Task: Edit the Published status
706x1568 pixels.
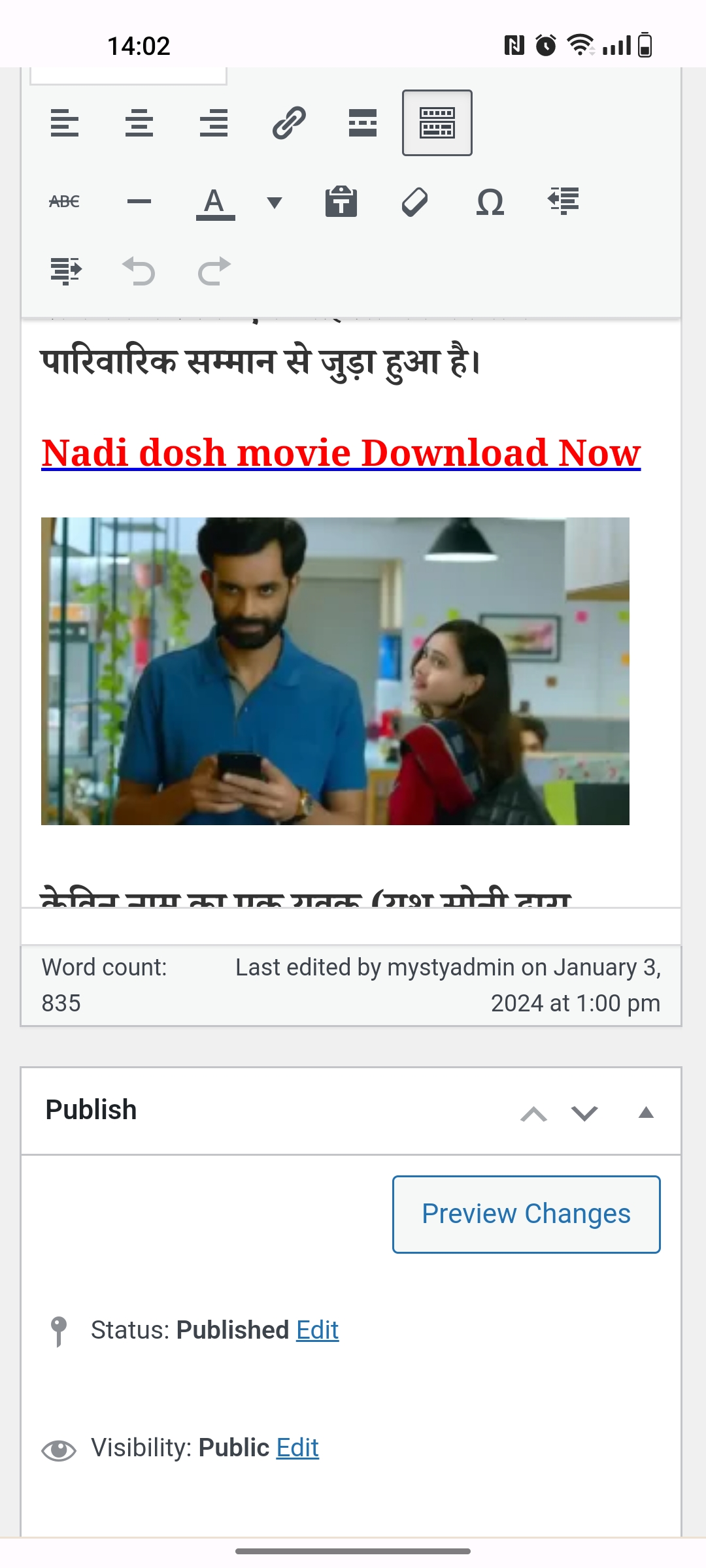Action: pos(317,1330)
